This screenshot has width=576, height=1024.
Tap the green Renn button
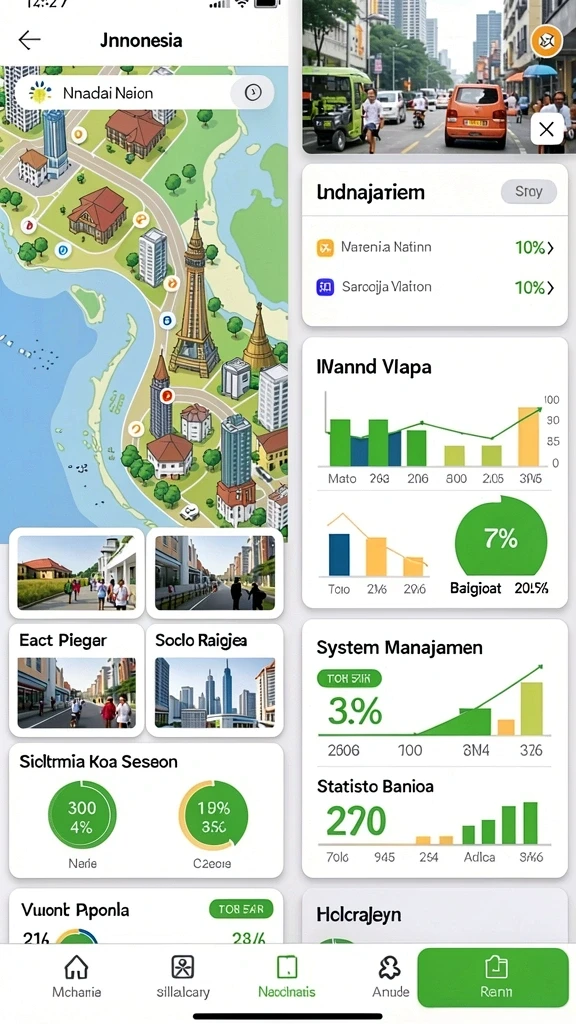click(492, 977)
